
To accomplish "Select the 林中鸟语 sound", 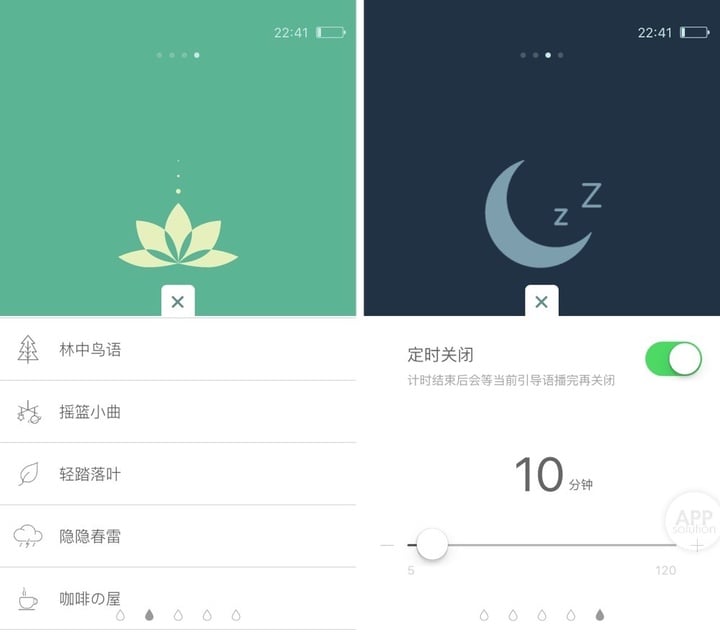I will point(90,350).
